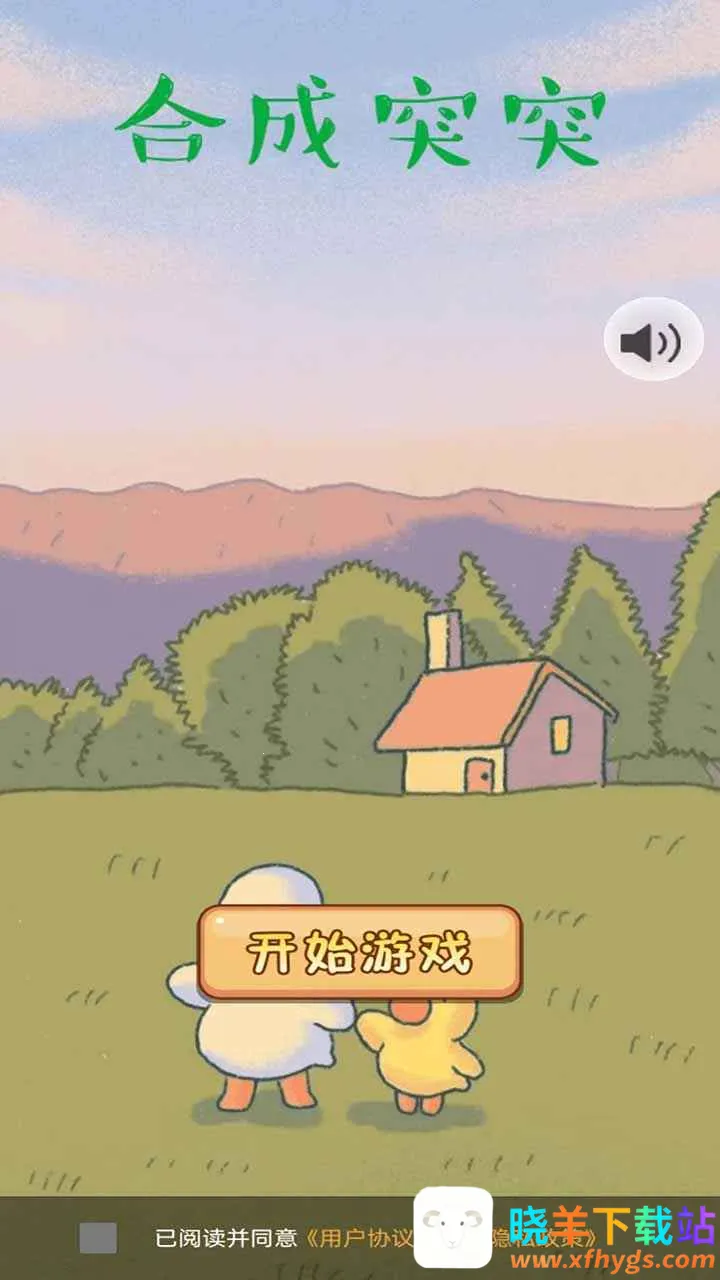720x1280 pixels.
Task: Check the 已阅读并同意 agreement checkbox
Action: point(98,1238)
